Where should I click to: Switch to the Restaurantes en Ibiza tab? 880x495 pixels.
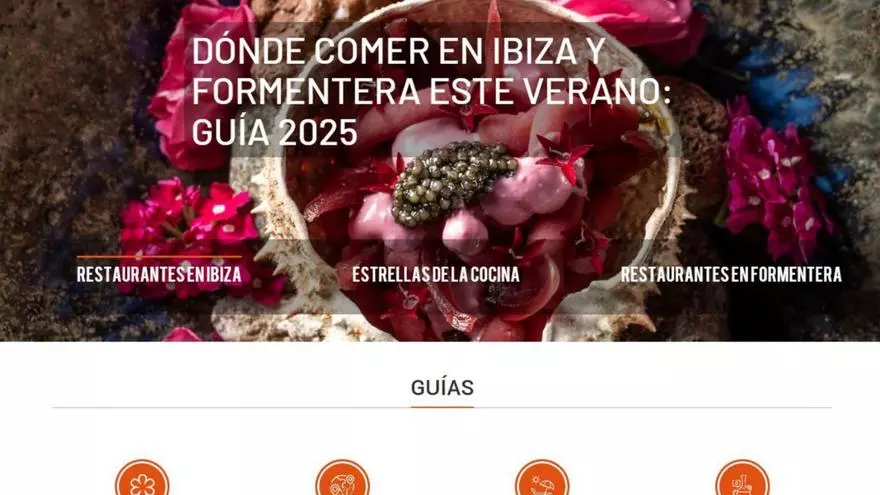pos(159,274)
